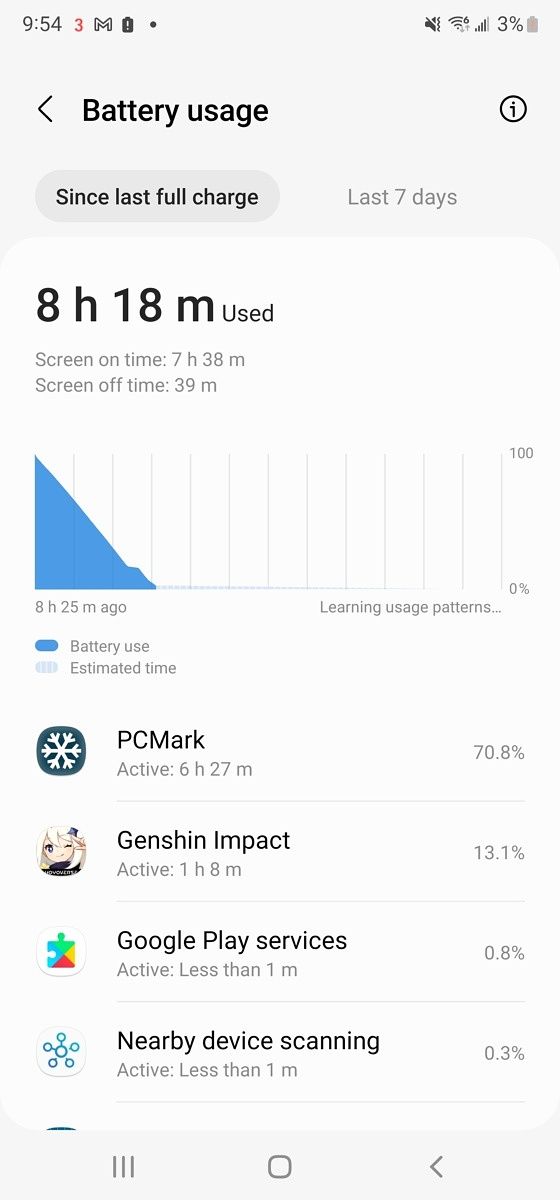Image resolution: width=560 pixels, height=1200 pixels.
Task: Open Genshin Impact battery usage details
Action: 280,852
